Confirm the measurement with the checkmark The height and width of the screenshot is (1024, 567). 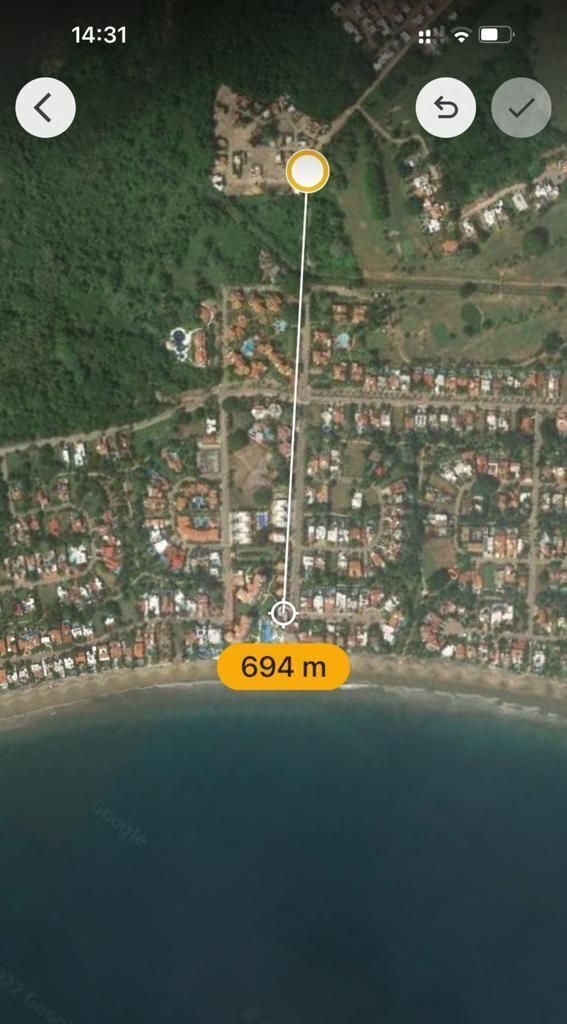tap(521, 108)
